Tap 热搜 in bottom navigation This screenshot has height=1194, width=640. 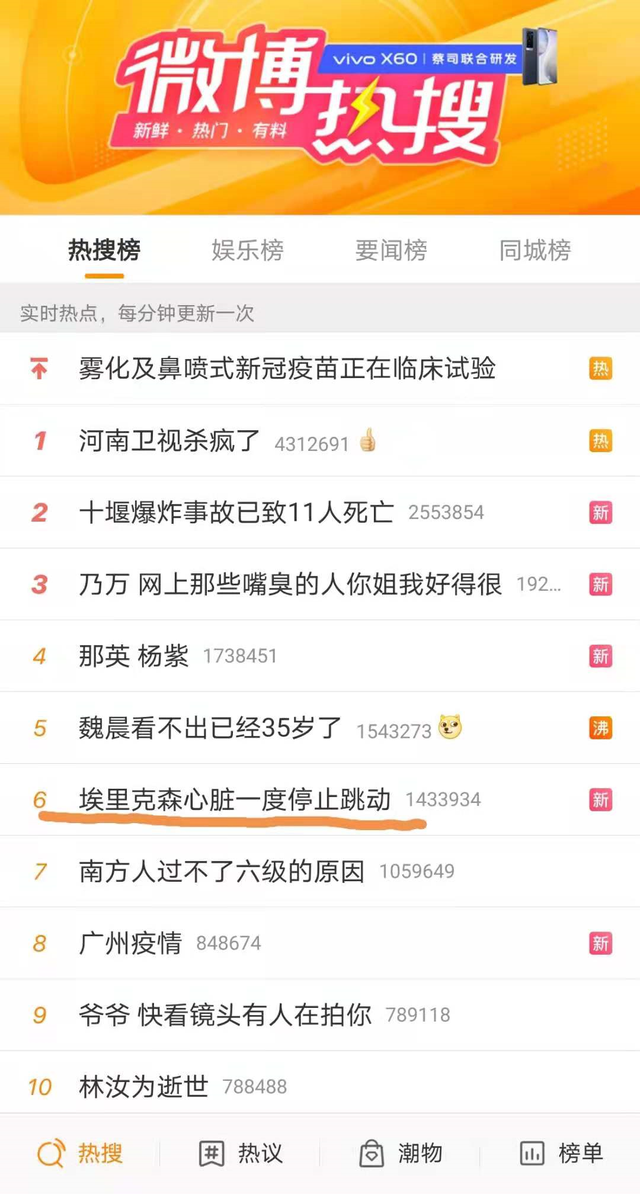tap(80, 1154)
